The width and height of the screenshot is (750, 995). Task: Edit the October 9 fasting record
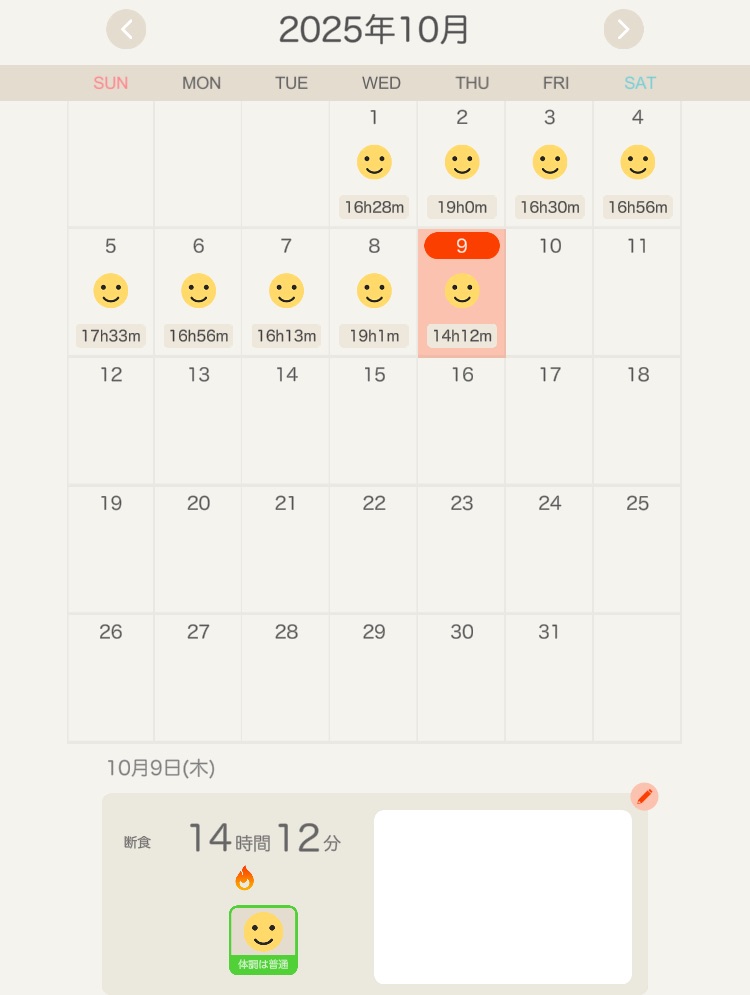[x=645, y=797]
